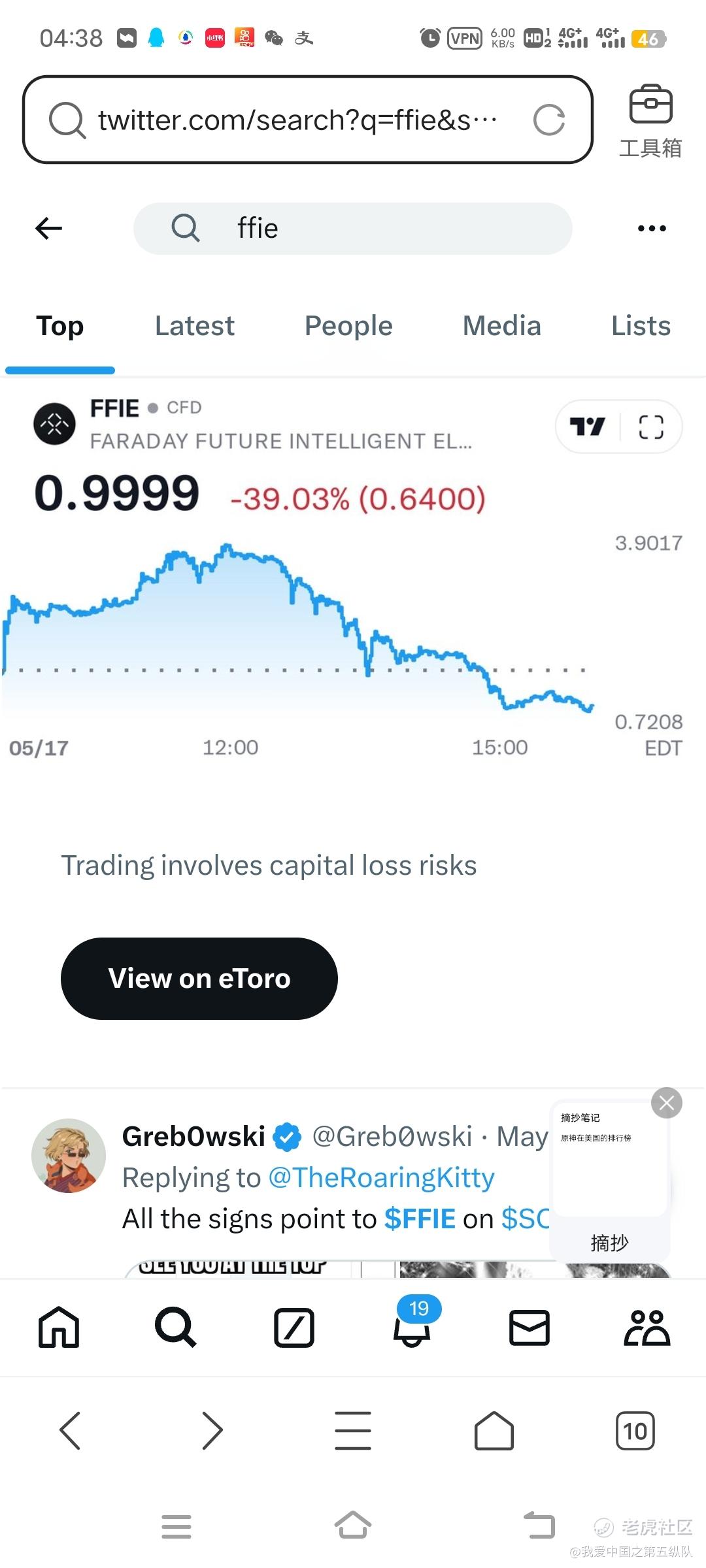
Task: Tap the ffie search field
Action: [x=353, y=228]
